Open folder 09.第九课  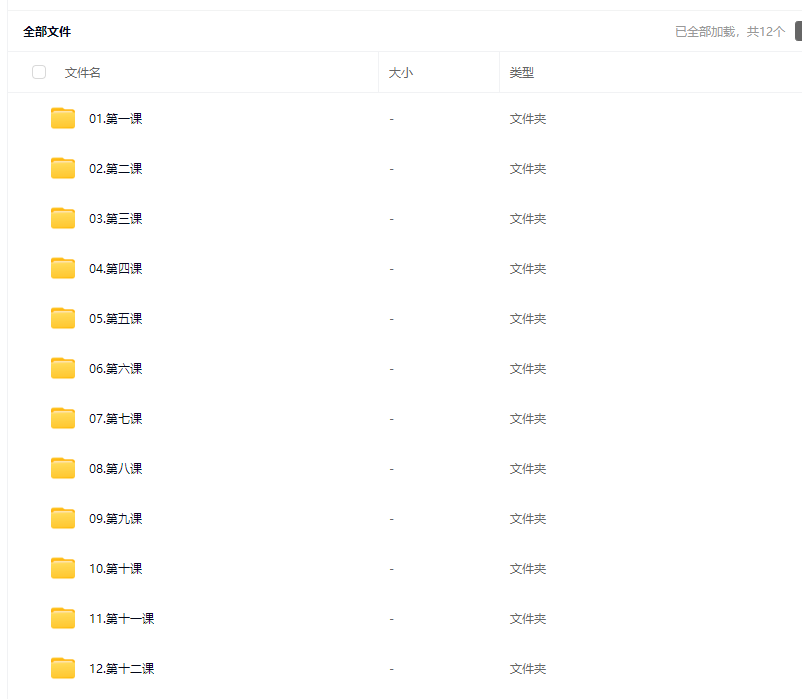tap(115, 519)
